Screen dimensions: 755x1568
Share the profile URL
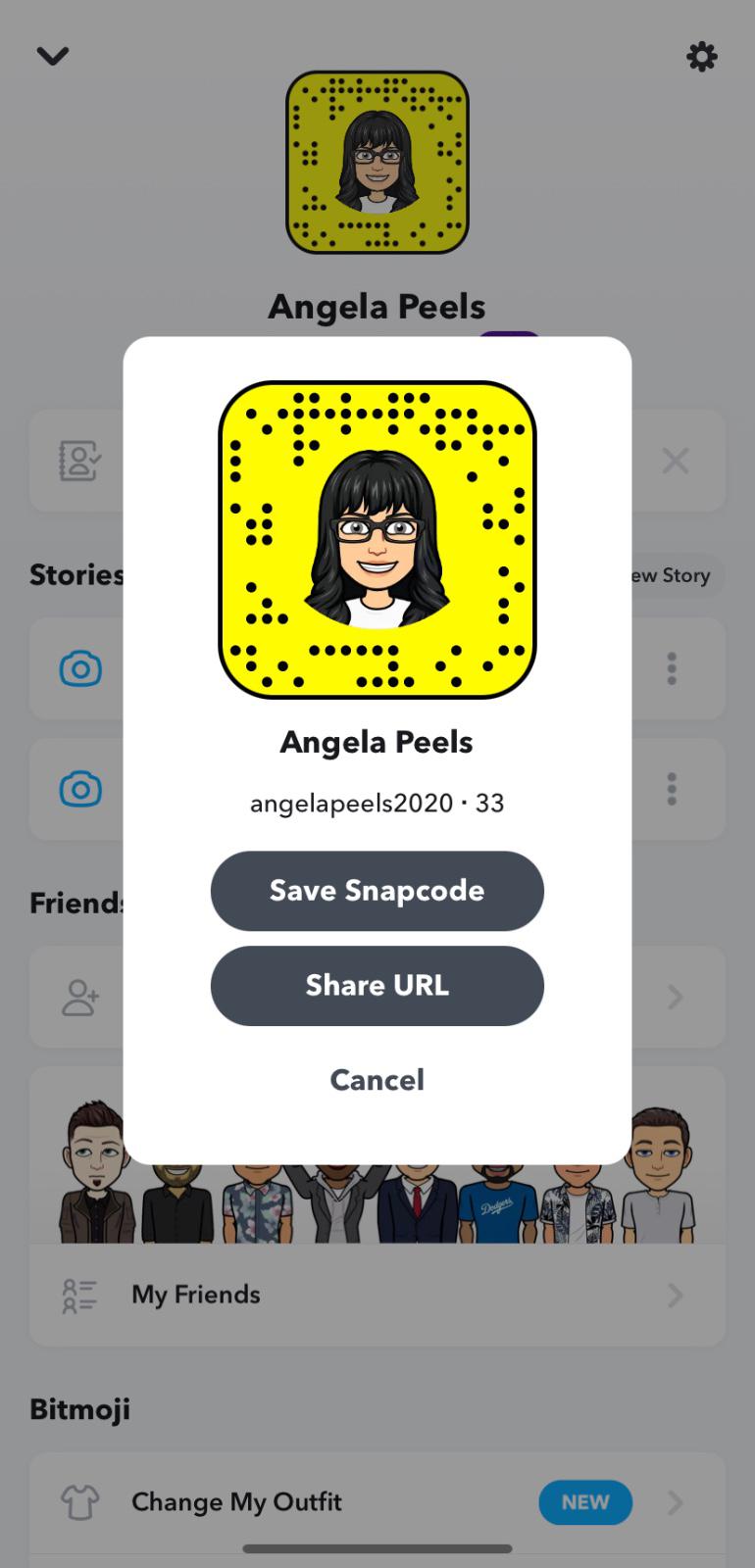[x=377, y=986]
